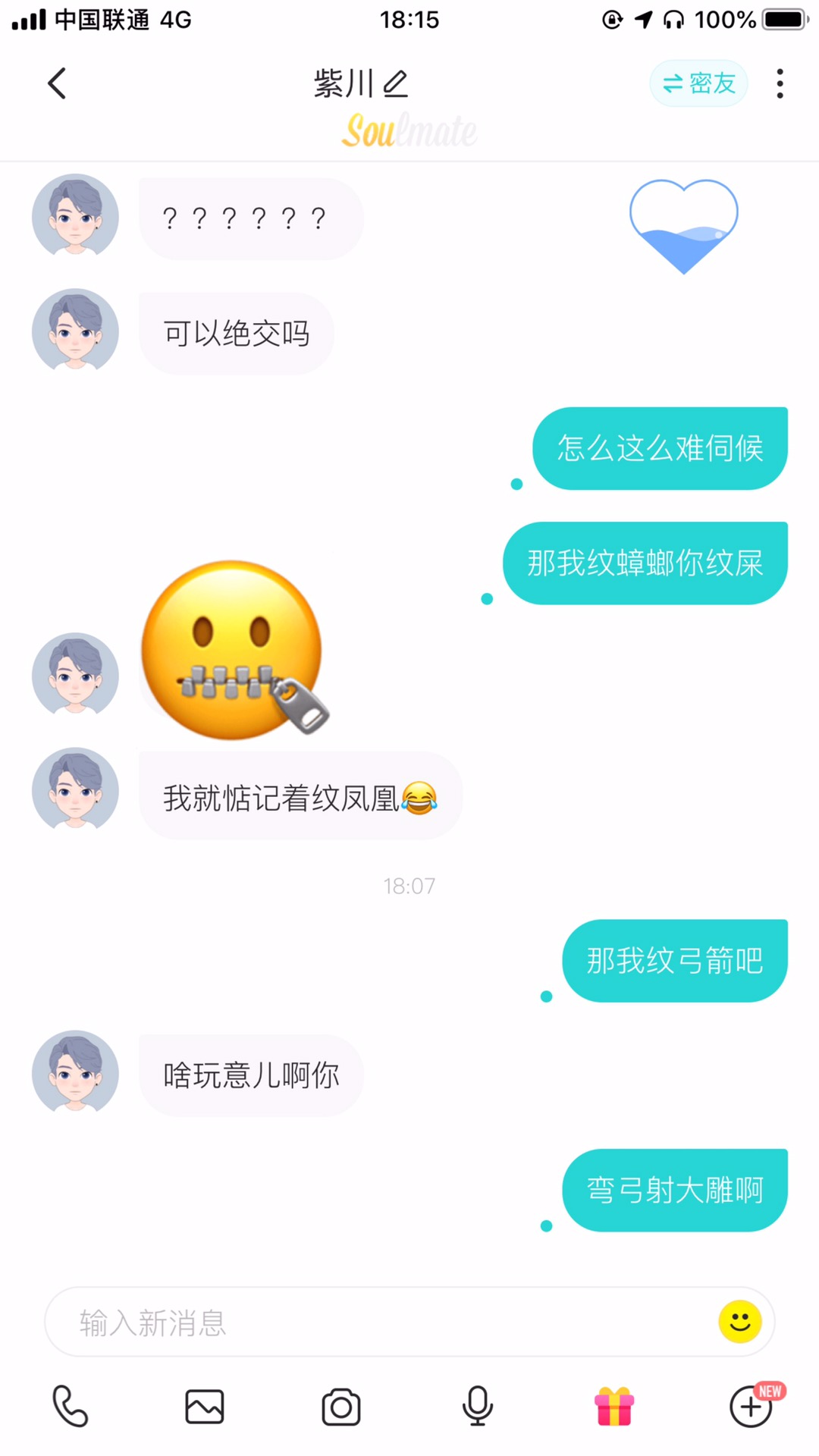Viewport: 819px width, 1456px height.
Task: Record a voice message with the microphone
Action: [478, 1407]
